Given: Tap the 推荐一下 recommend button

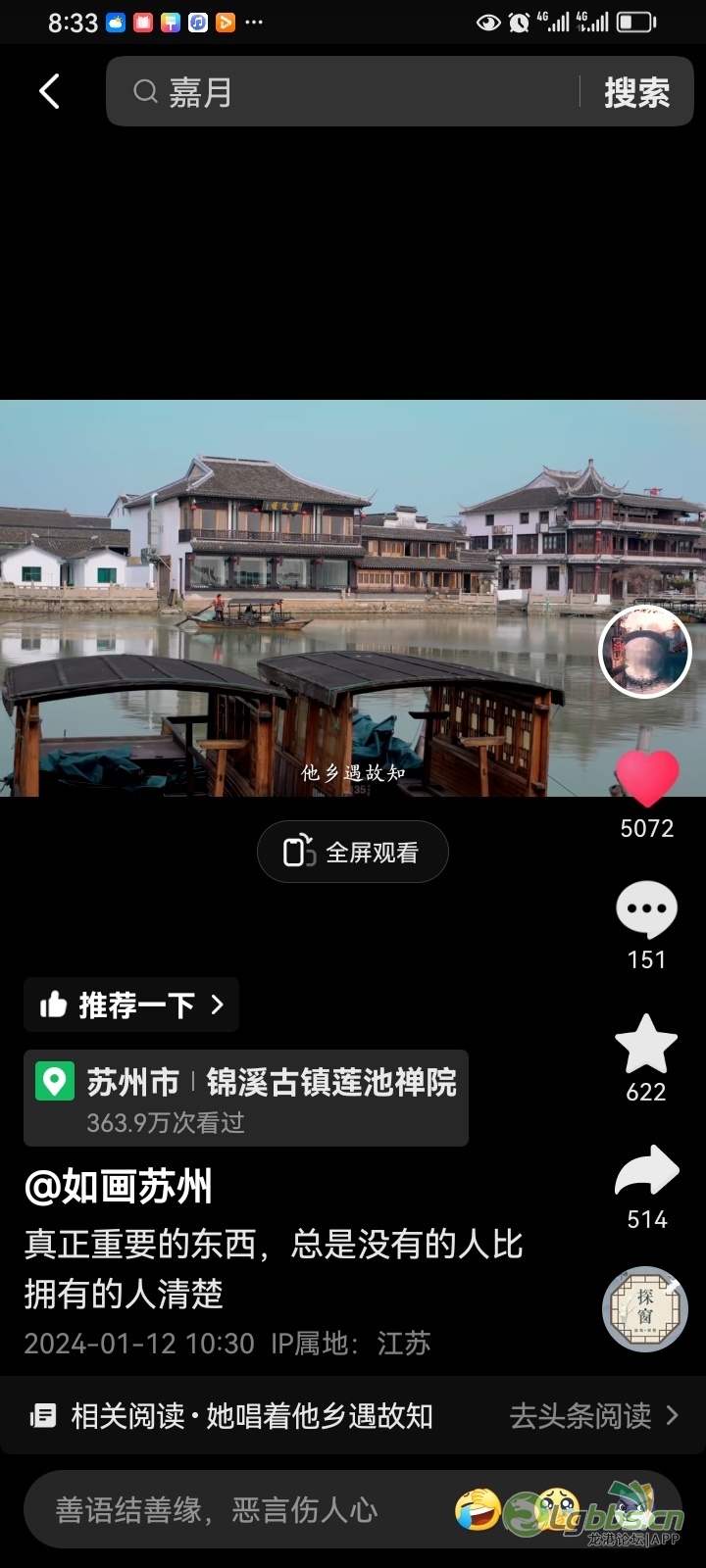Looking at the screenshot, I should point(131,1004).
